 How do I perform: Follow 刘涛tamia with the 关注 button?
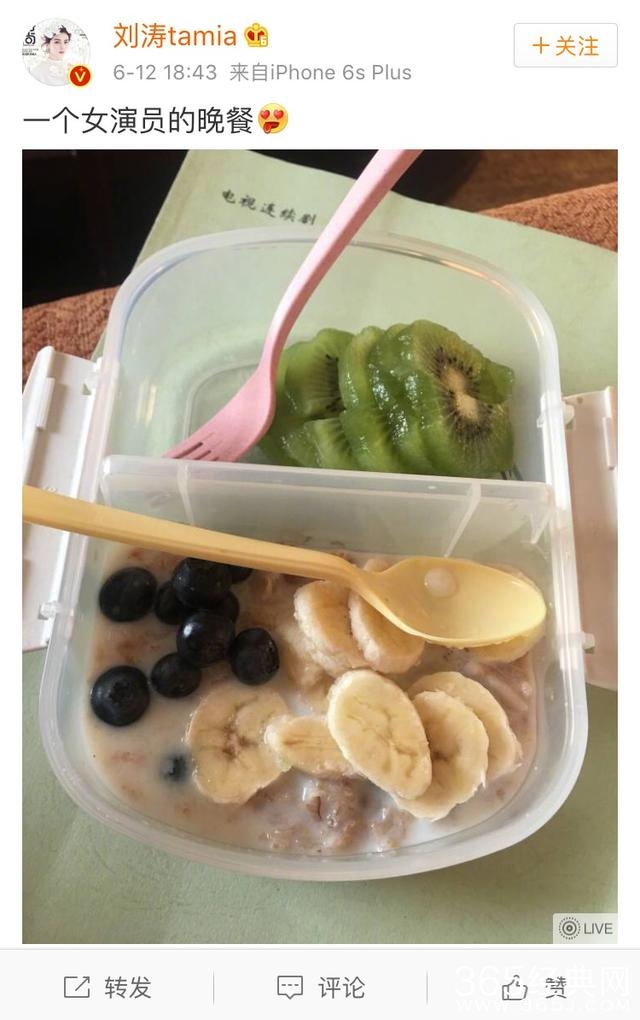pos(565,45)
